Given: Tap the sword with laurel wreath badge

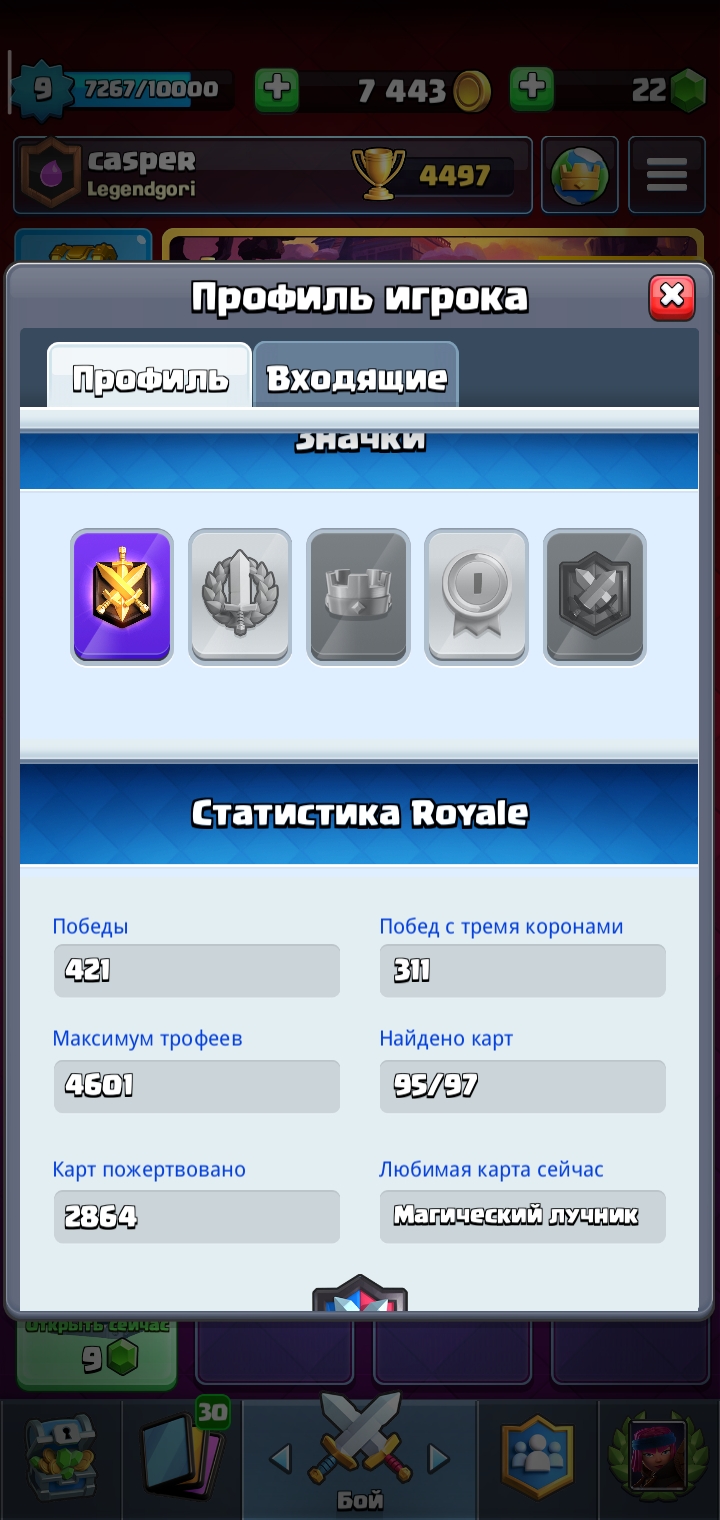Looking at the screenshot, I should (x=240, y=596).
